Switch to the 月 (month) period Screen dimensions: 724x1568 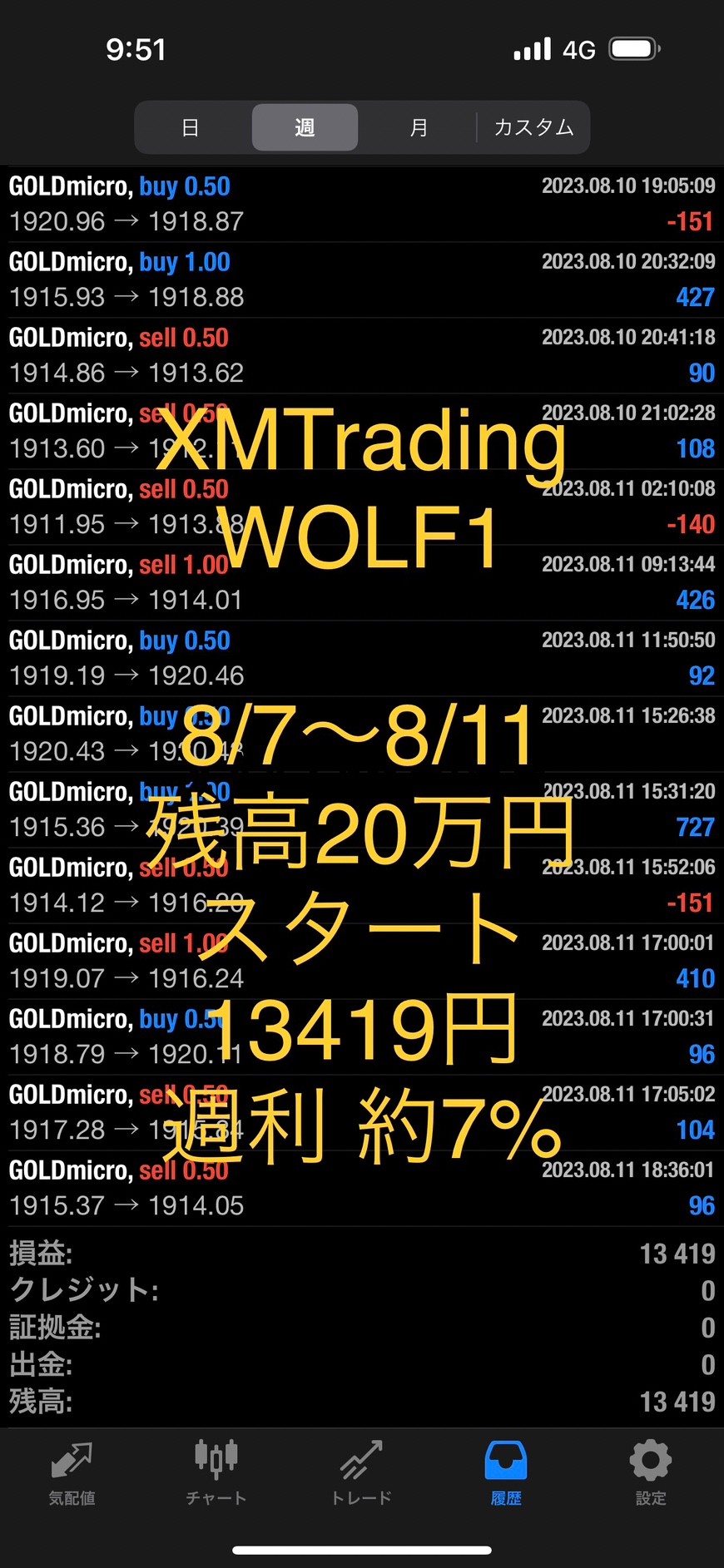tap(419, 127)
